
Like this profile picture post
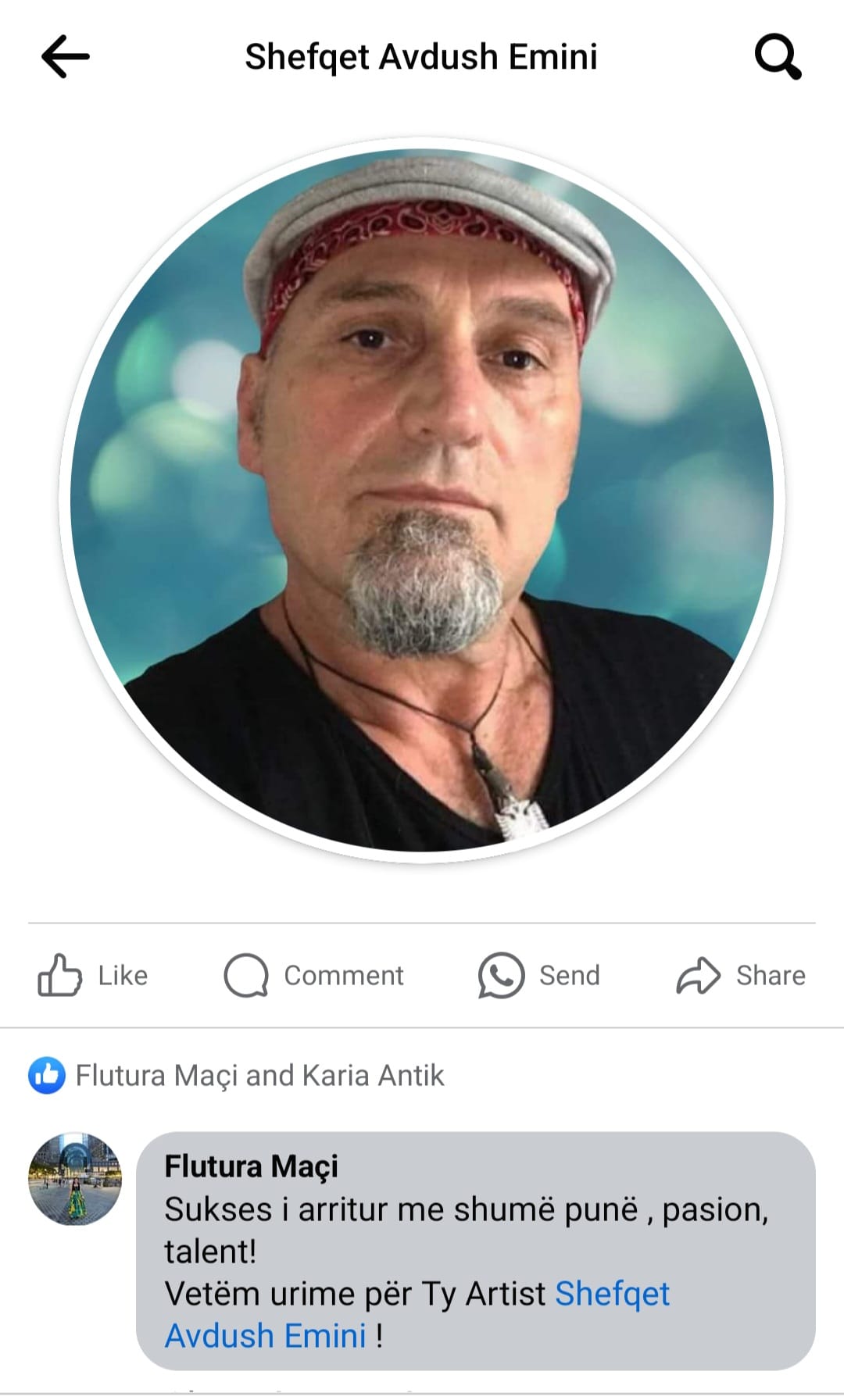coord(93,975)
